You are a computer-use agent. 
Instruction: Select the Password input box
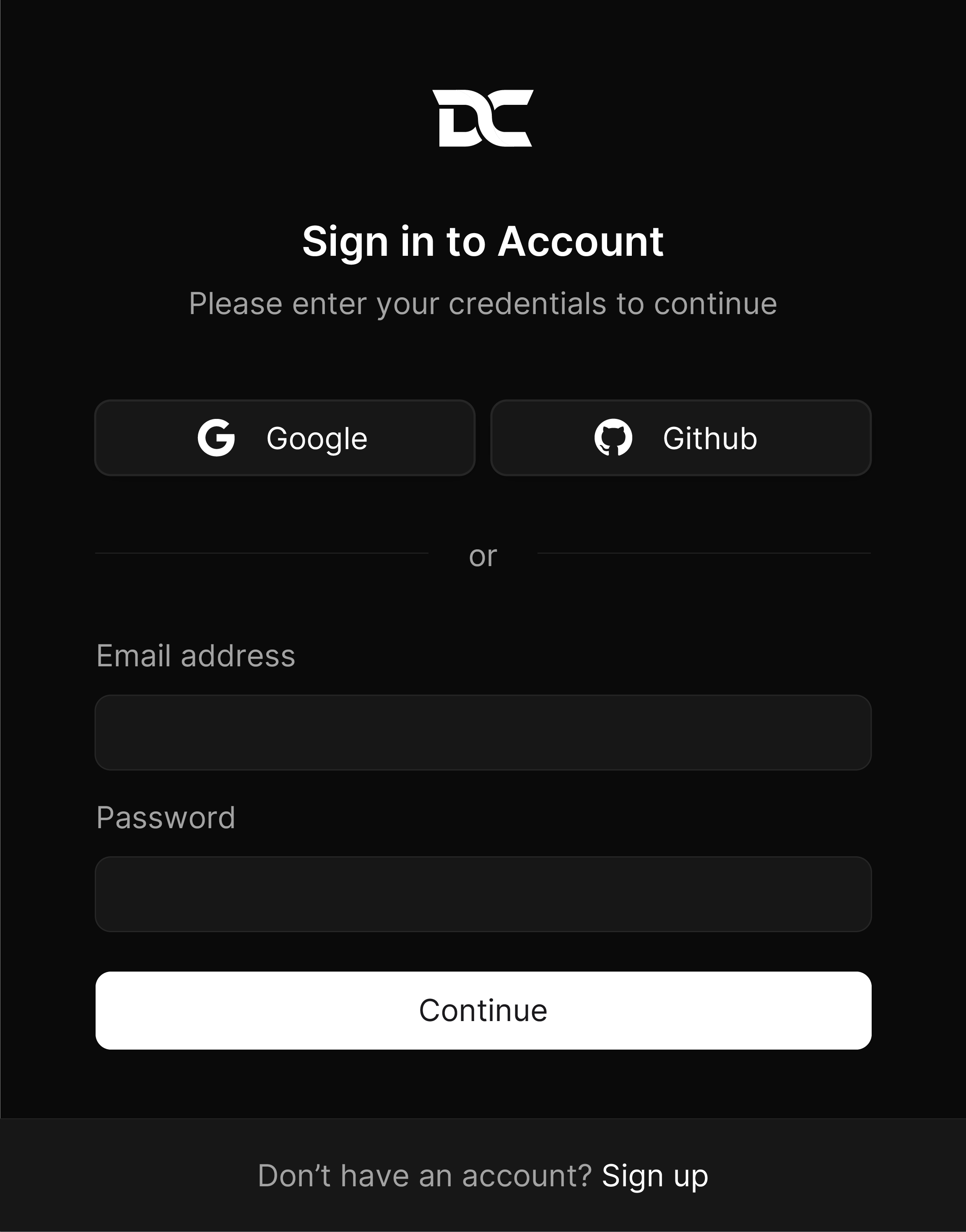pos(483,894)
